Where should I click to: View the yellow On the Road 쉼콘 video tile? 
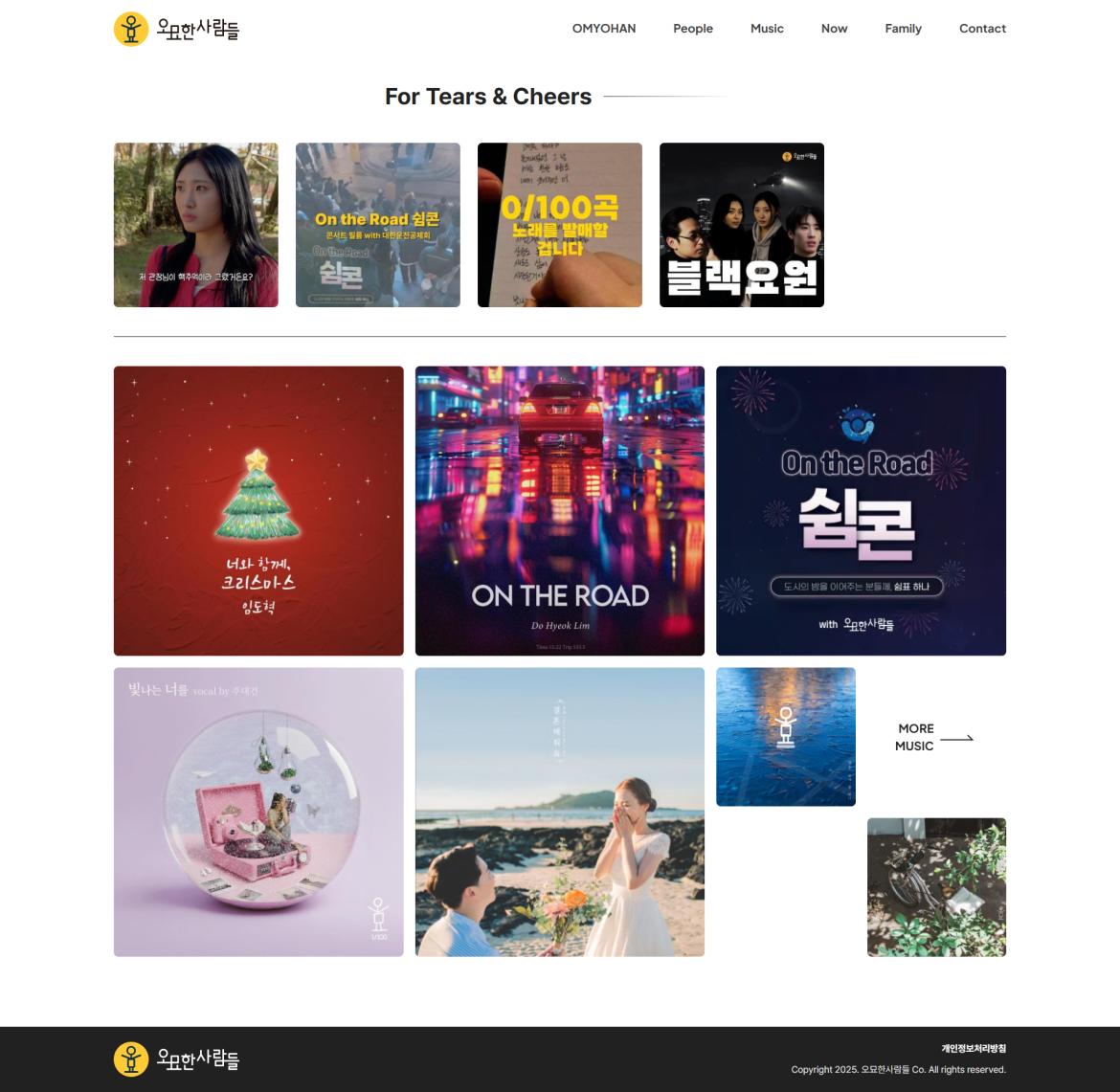coord(378,225)
